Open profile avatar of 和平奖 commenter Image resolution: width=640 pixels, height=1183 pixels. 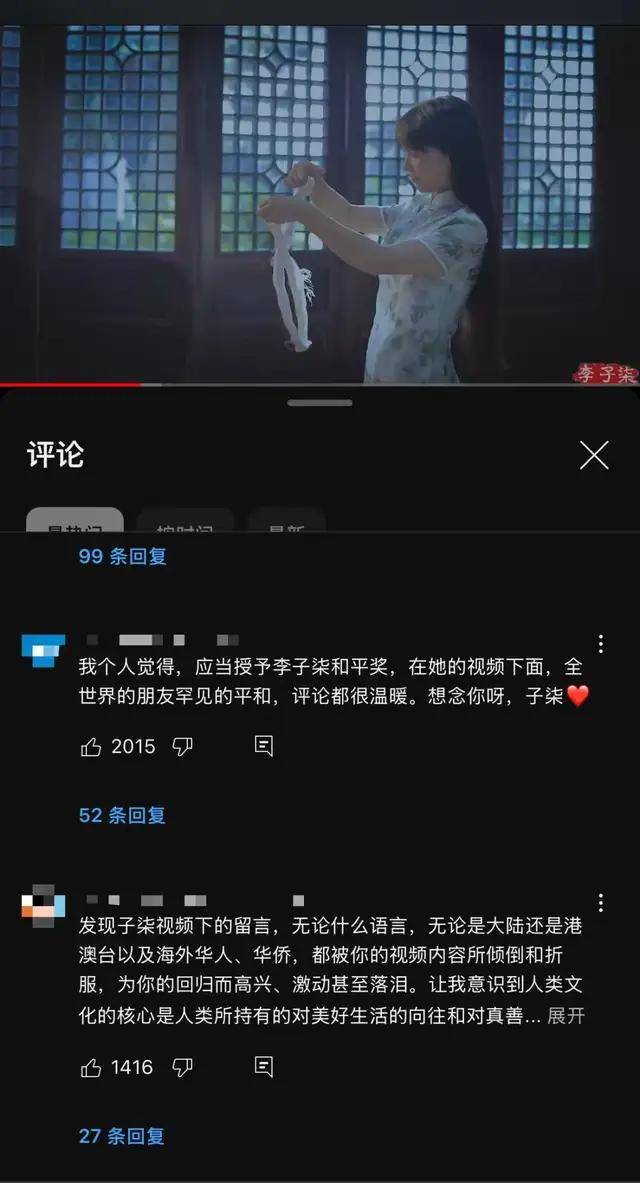(x=43, y=651)
